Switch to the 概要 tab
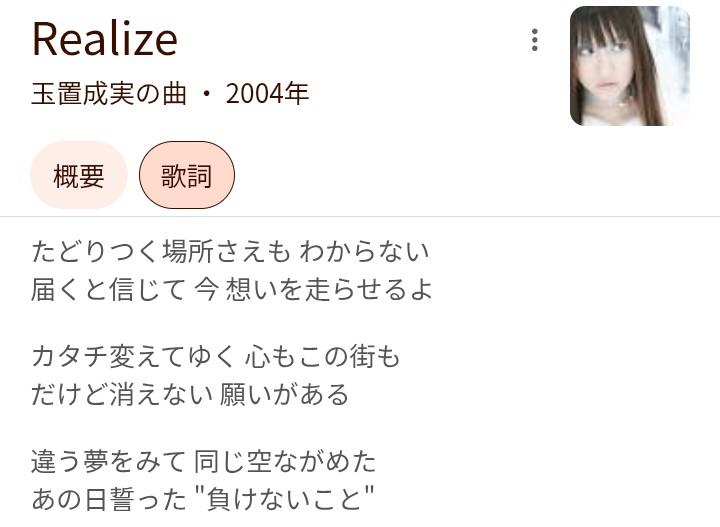The image size is (720, 527). (x=79, y=176)
